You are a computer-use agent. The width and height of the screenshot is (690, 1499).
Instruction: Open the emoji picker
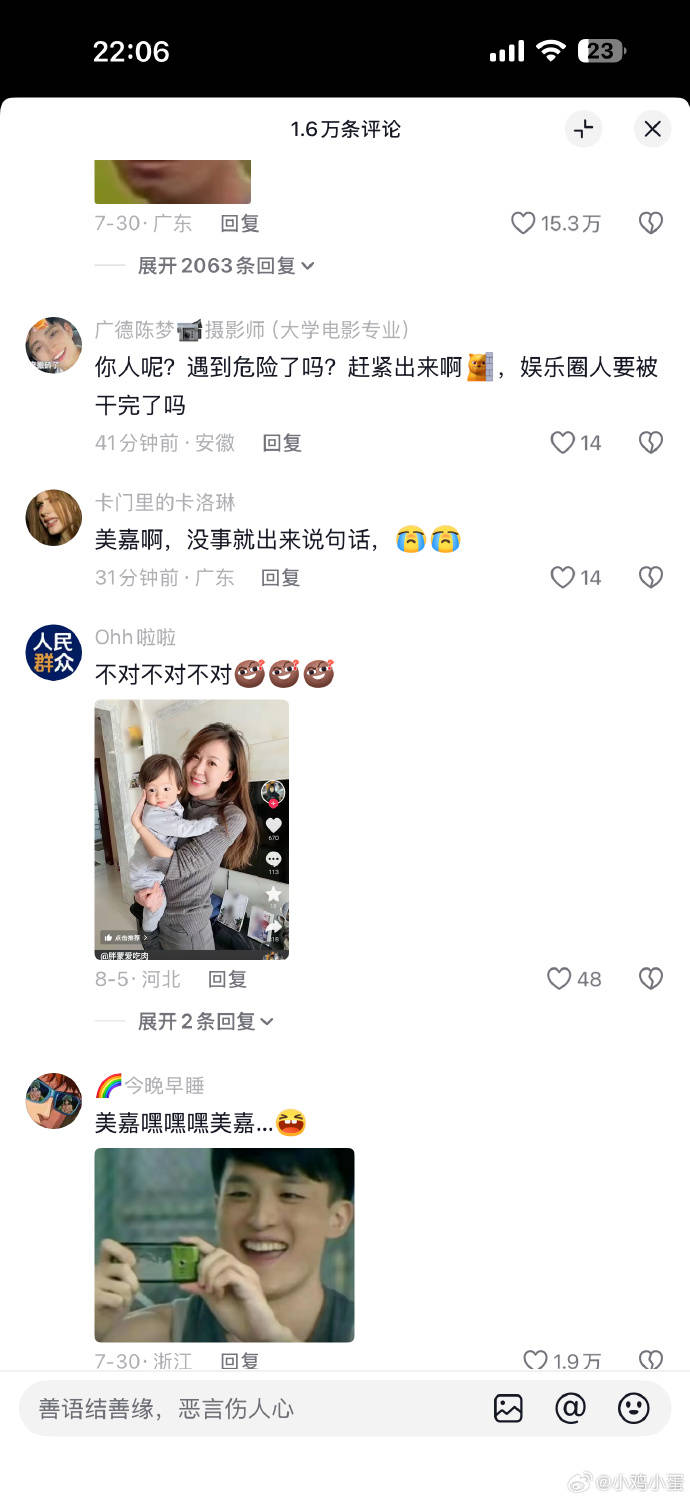(633, 1409)
